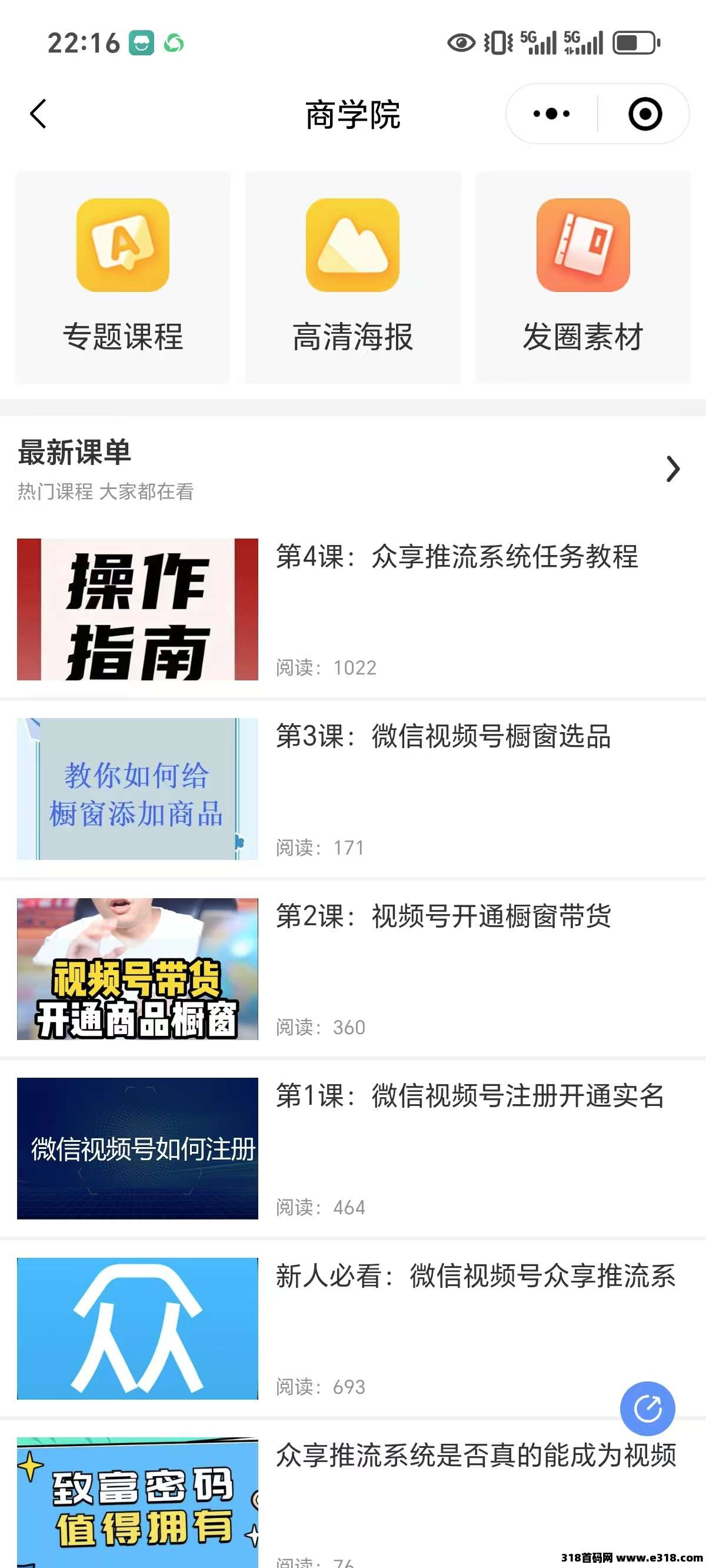Open 发圈素材 section
This screenshot has height=1568, width=706.
pyautogui.click(x=582, y=277)
